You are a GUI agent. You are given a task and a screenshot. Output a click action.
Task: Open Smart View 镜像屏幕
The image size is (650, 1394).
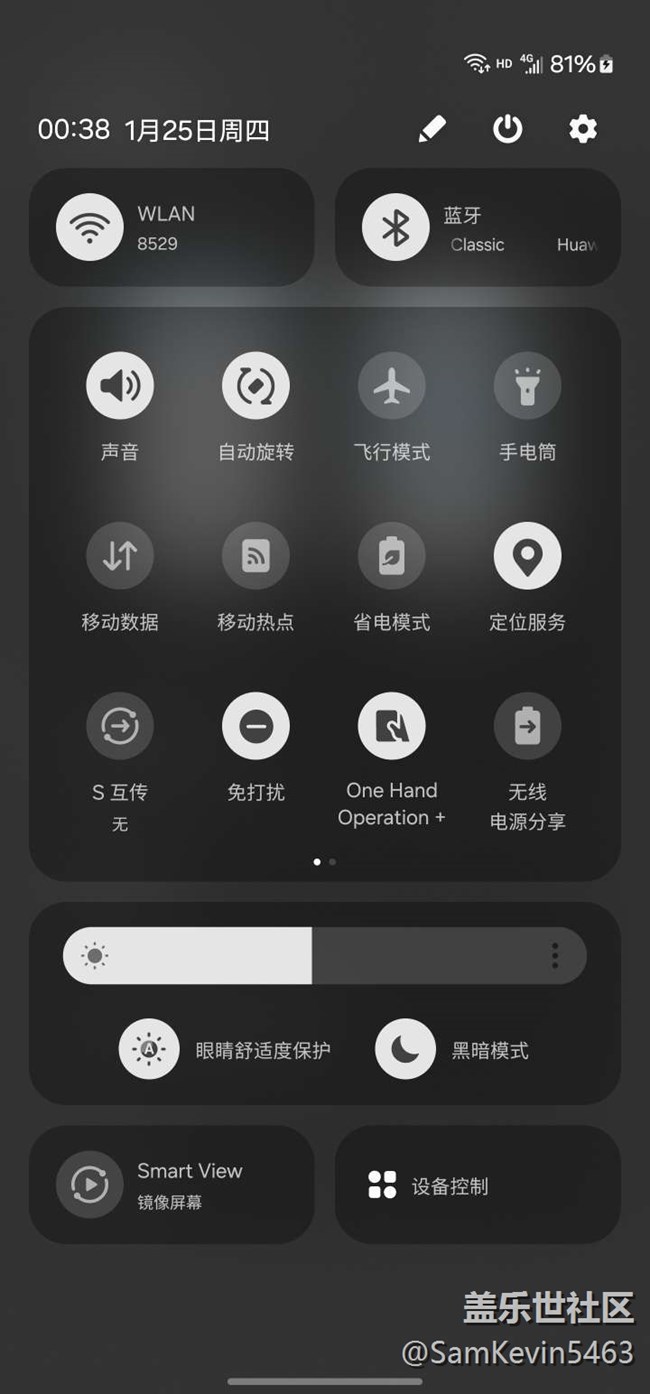click(x=90, y=1185)
